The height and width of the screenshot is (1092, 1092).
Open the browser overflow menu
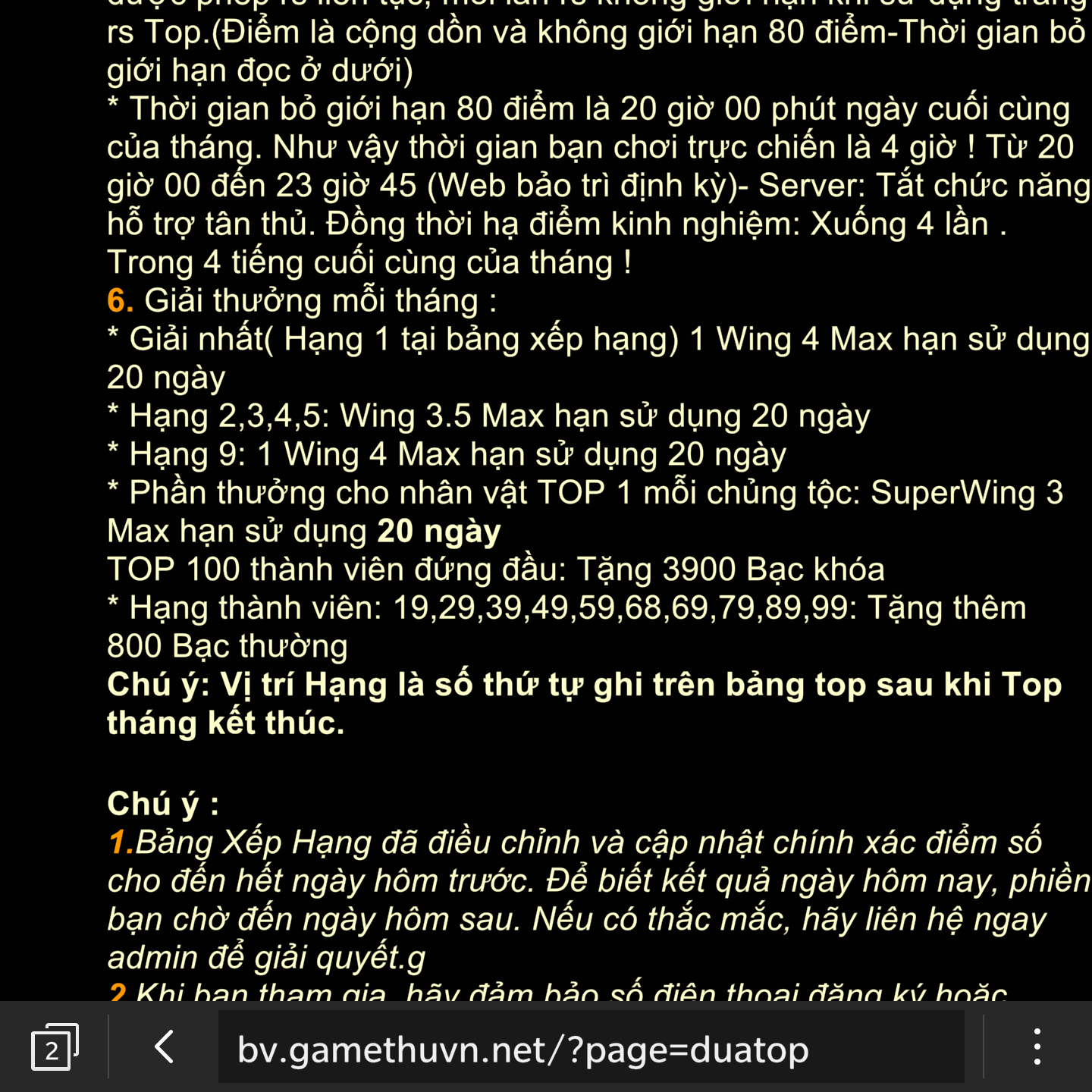coord(1037,1047)
